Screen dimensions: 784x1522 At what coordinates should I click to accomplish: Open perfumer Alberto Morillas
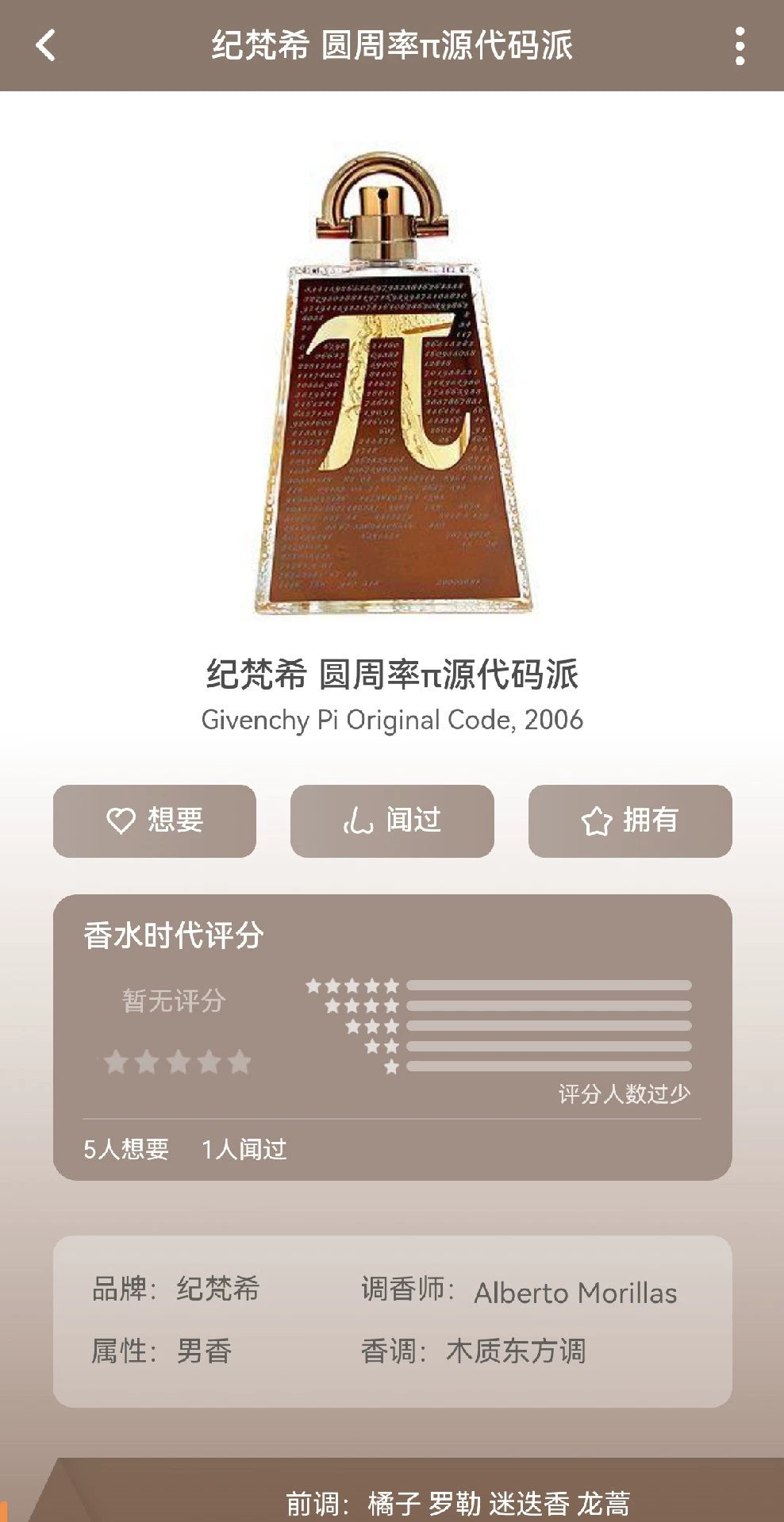click(575, 1293)
